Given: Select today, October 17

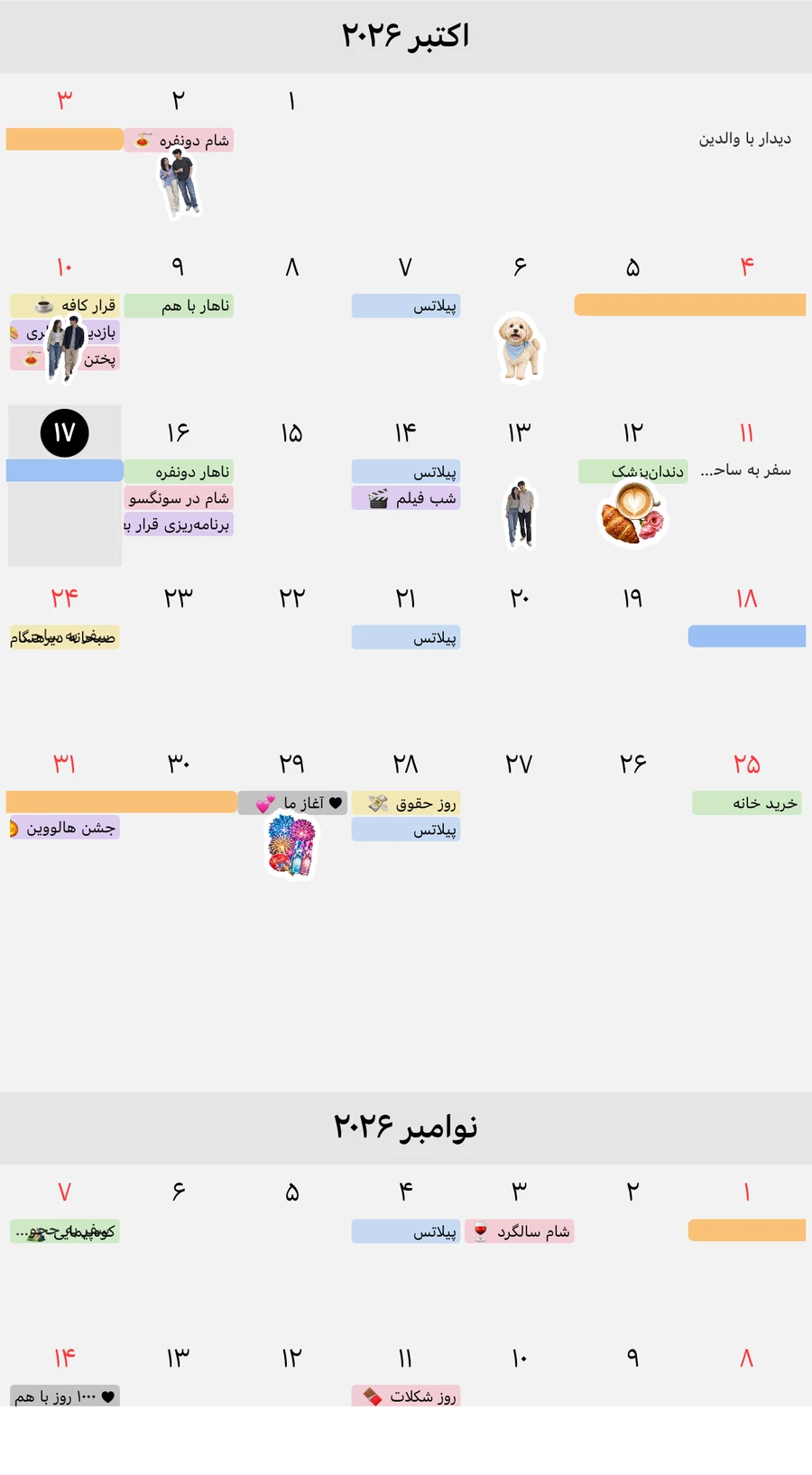Looking at the screenshot, I should coord(65,433).
